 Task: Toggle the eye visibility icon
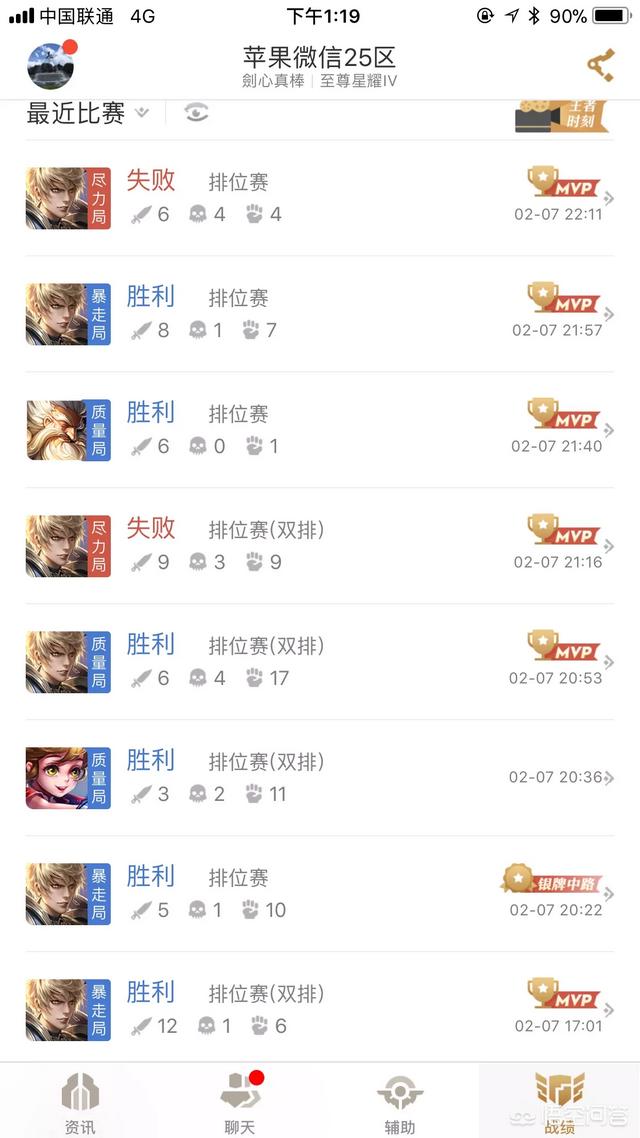[196, 113]
